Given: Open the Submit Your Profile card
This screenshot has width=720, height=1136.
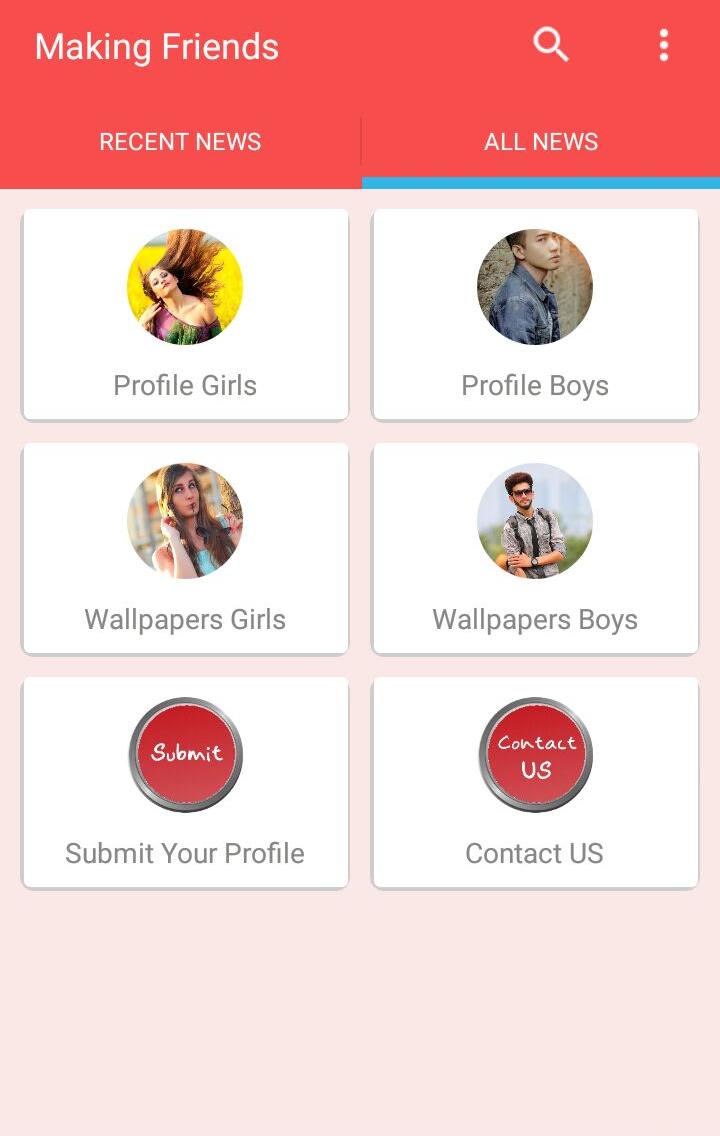Looking at the screenshot, I should coord(185,782).
